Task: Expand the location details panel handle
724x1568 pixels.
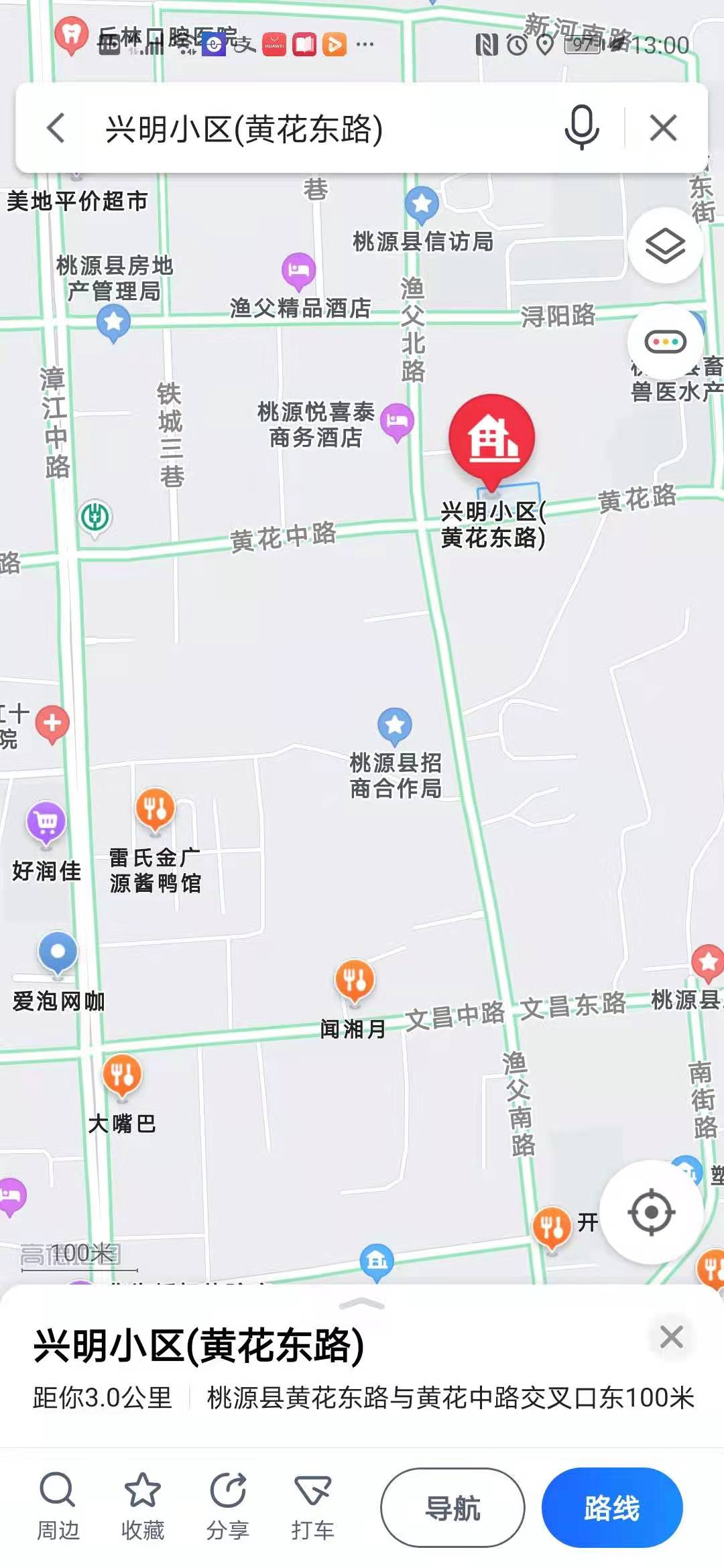Action: [362, 1303]
